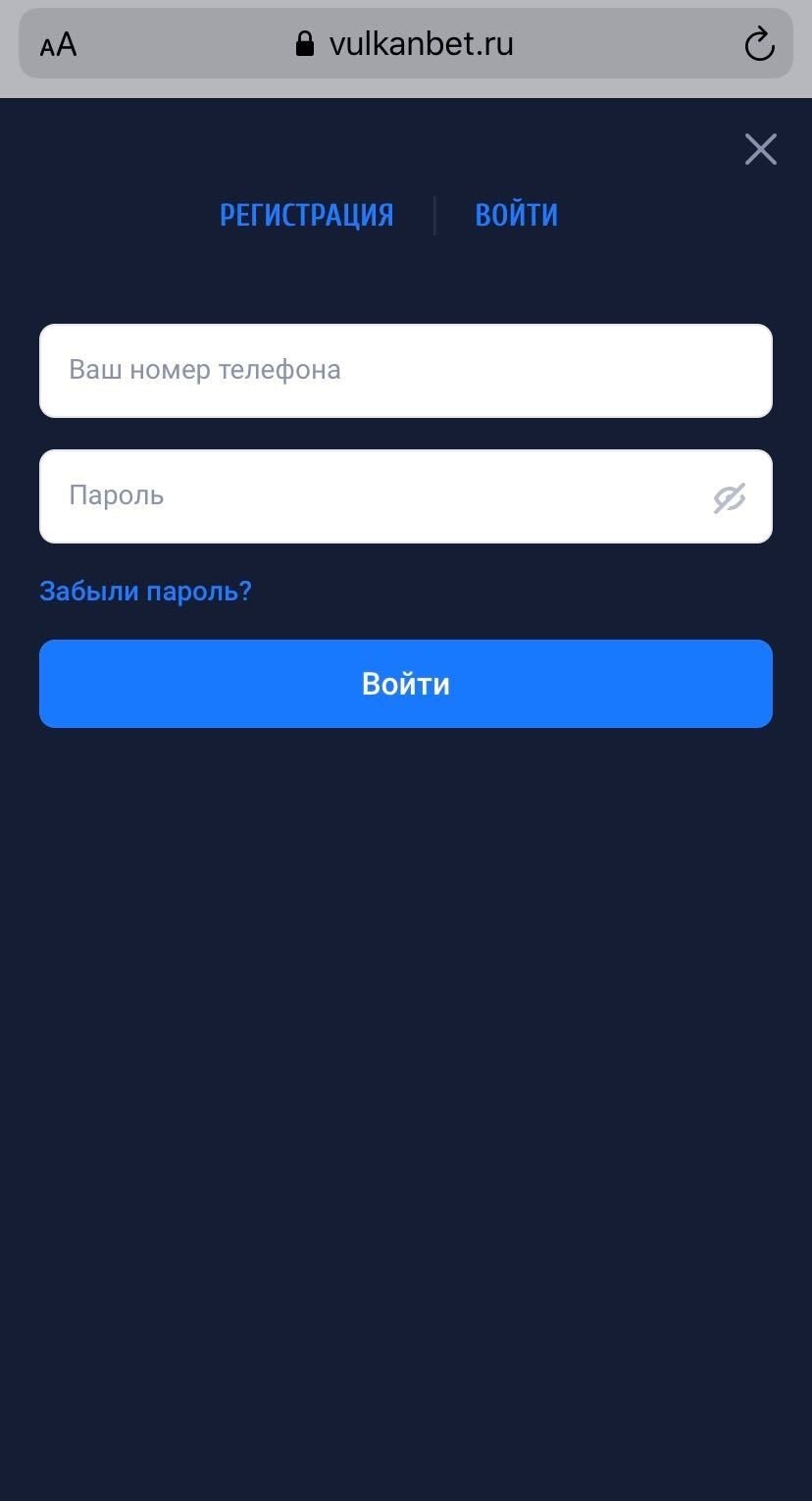Screen dimensions: 812x1501
Task: Open the browser text size menu
Action: click(x=58, y=45)
